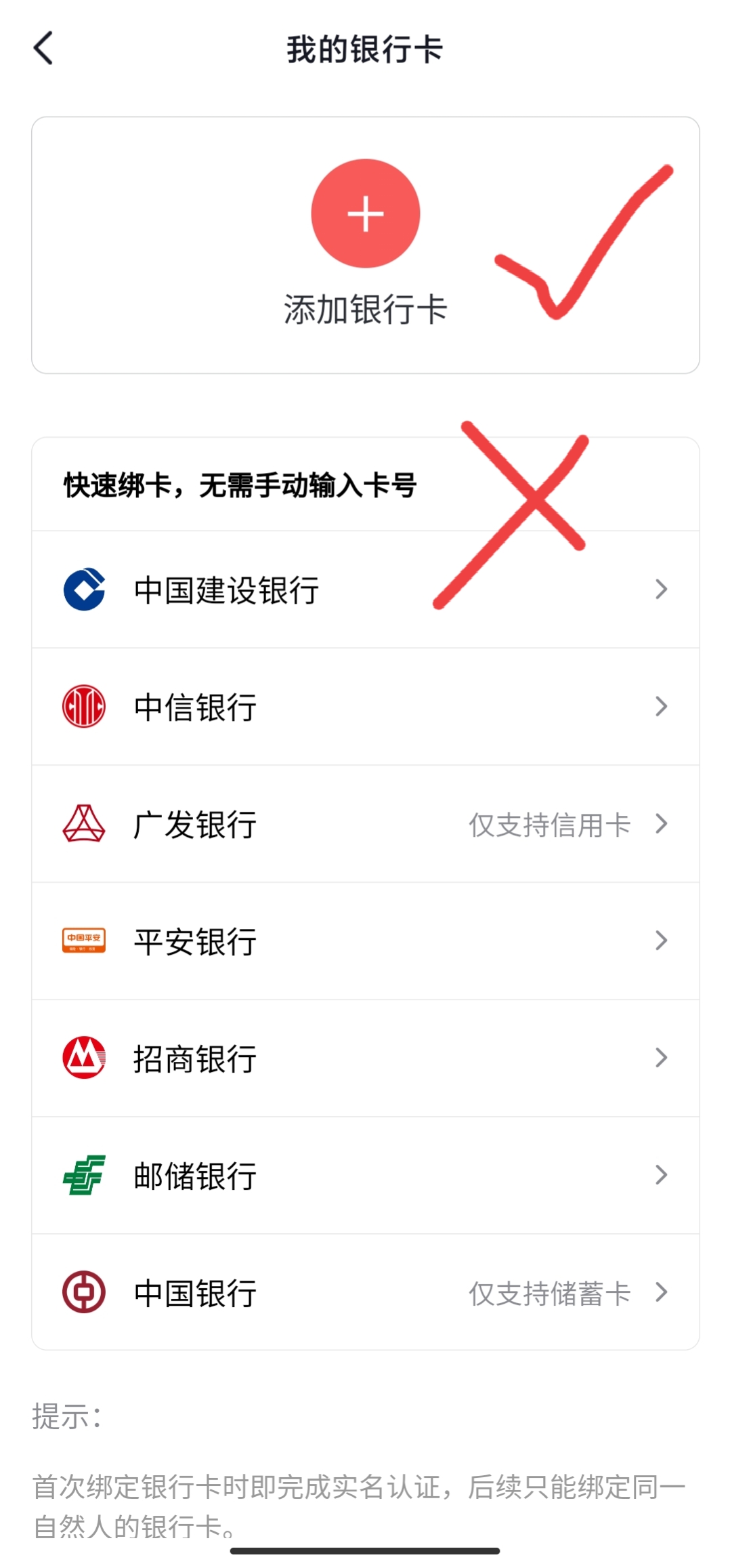Click the China Construction Bank logo icon
Screen dimensions: 730x1568
[84, 589]
